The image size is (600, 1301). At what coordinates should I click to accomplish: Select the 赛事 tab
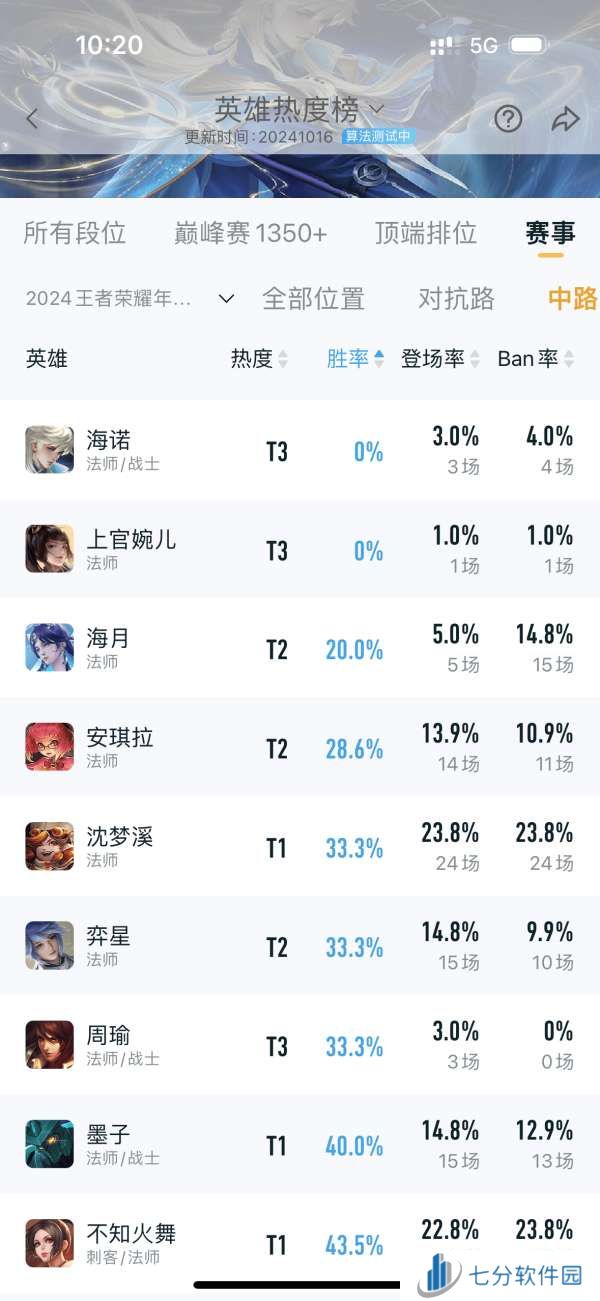550,233
